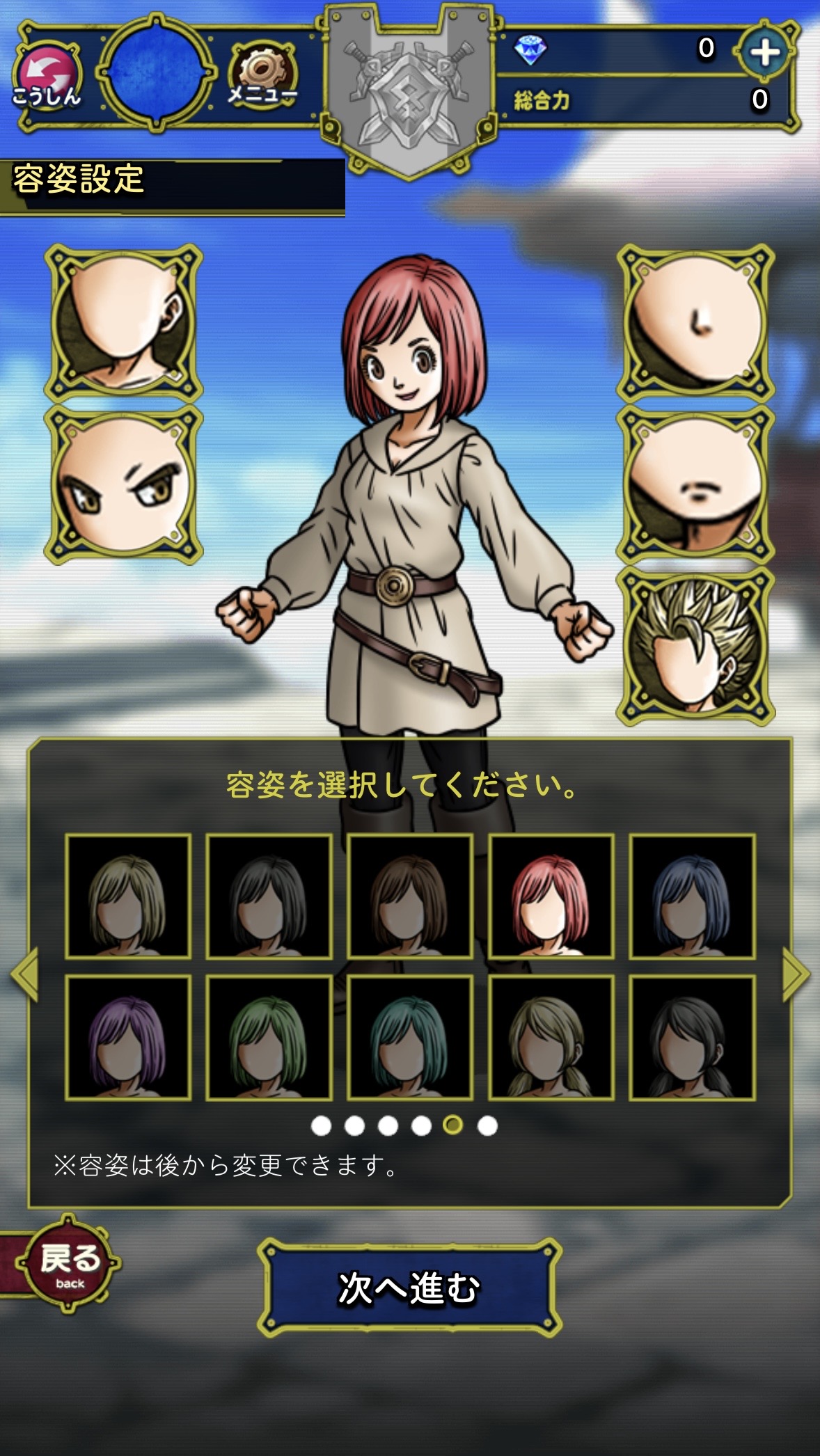Pick the green bob hairstyle
The height and width of the screenshot is (1456, 820).
(x=269, y=1038)
